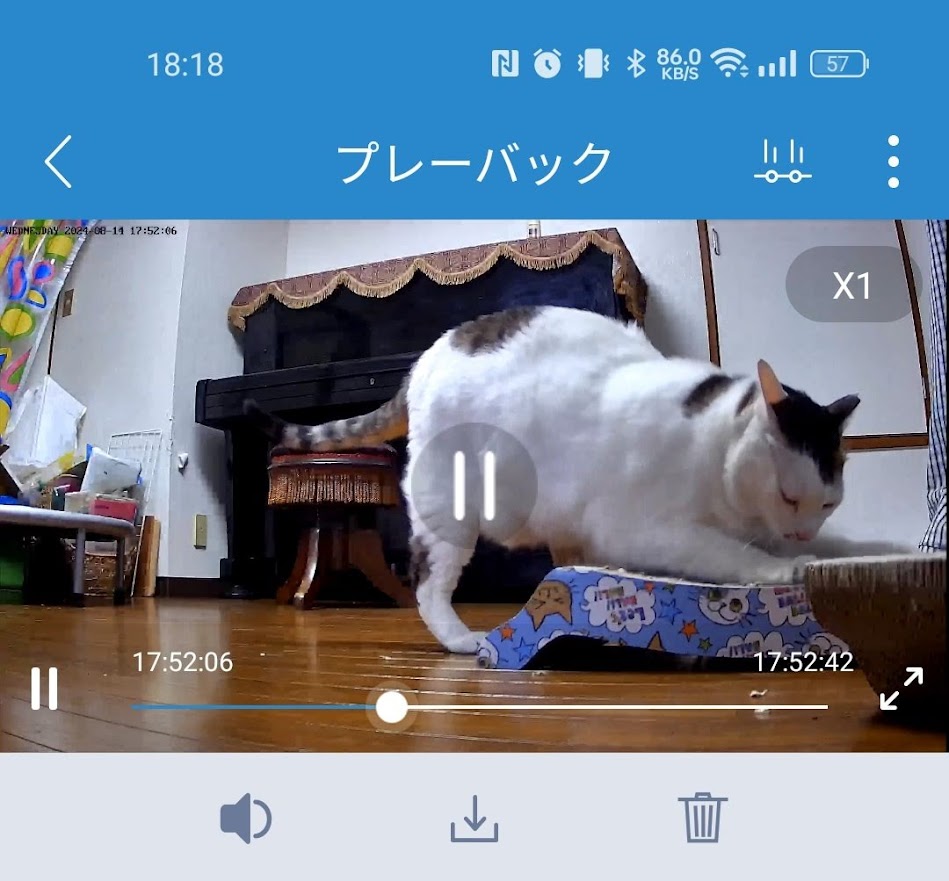The width and height of the screenshot is (949, 881).
Task: Open the three-dot overflow menu
Action: (893, 162)
